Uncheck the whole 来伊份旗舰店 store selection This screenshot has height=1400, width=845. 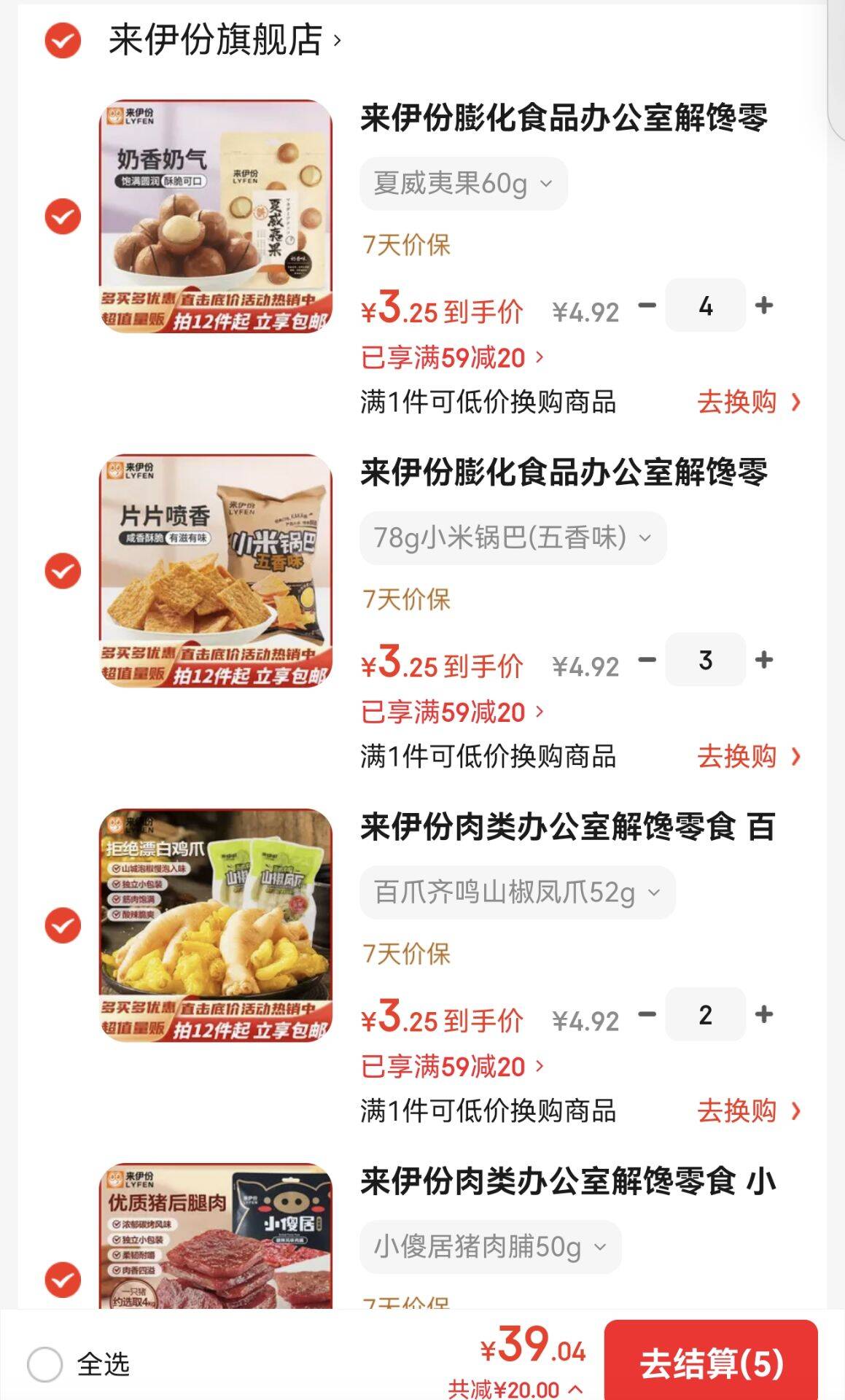point(63,40)
